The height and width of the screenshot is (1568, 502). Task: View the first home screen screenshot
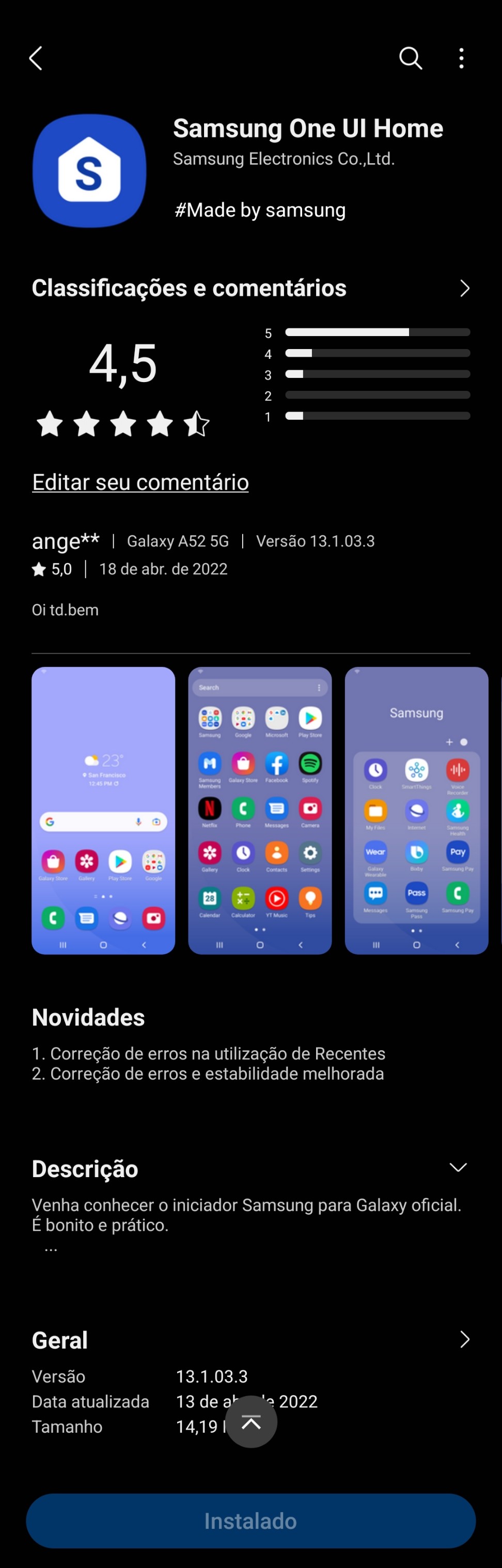coord(103,810)
